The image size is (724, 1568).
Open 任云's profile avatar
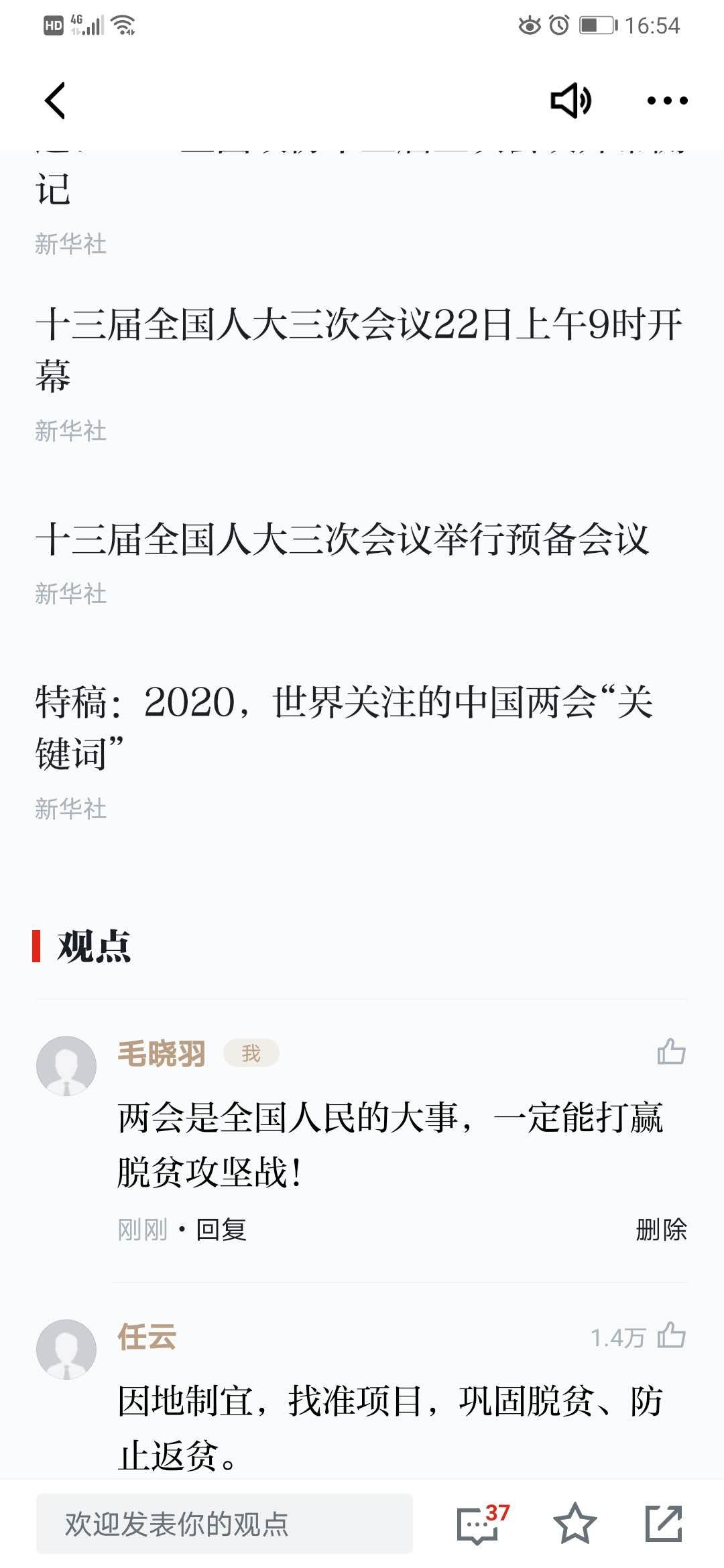click(66, 1349)
